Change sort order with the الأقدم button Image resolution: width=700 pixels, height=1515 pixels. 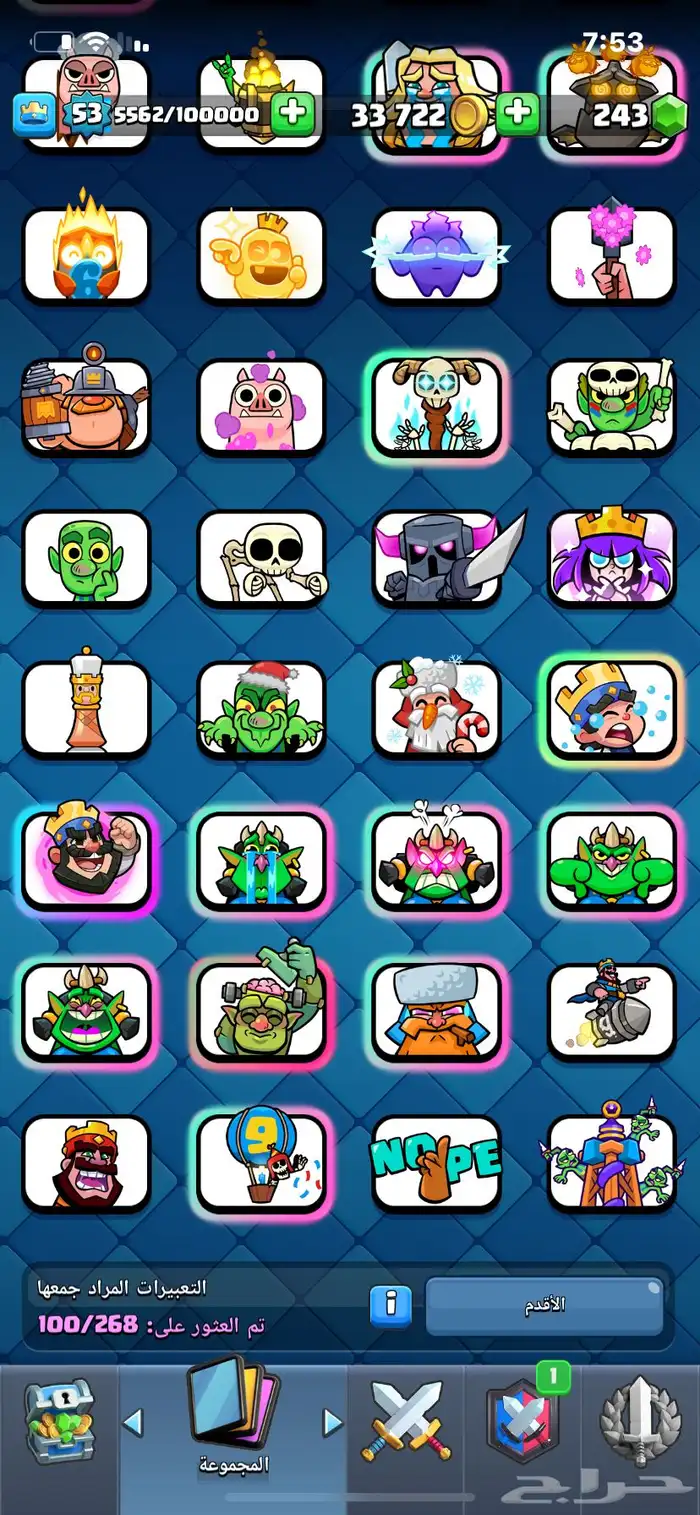(x=545, y=1304)
